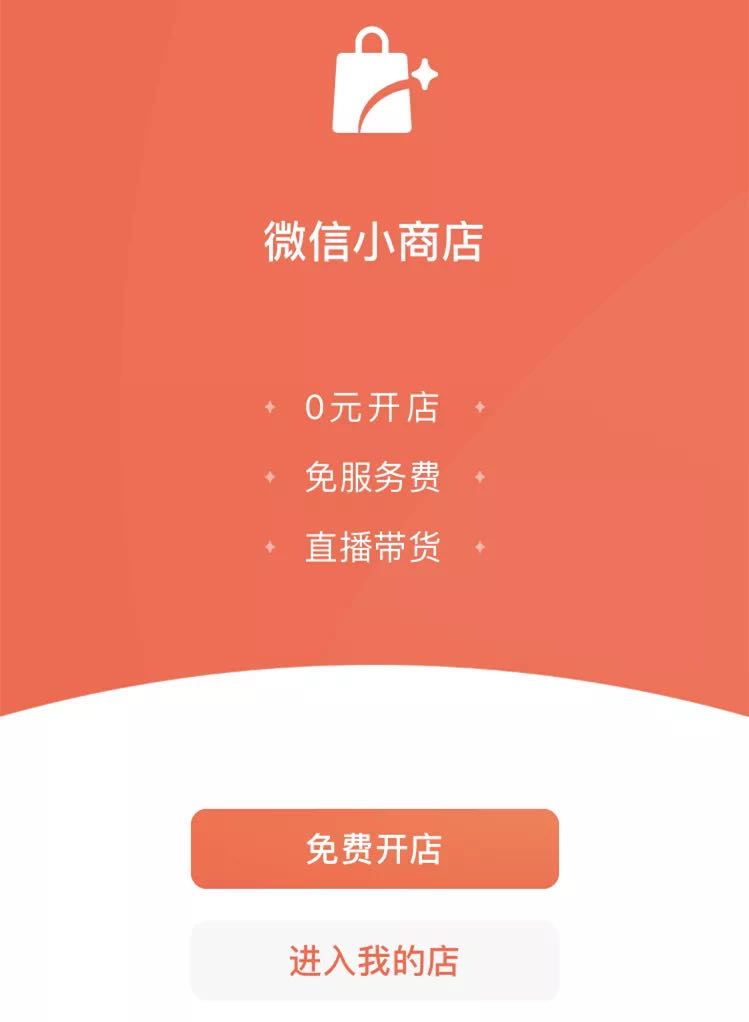Click the right diamond next to 直播带货
The image size is (749, 1022).
click(482, 545)
